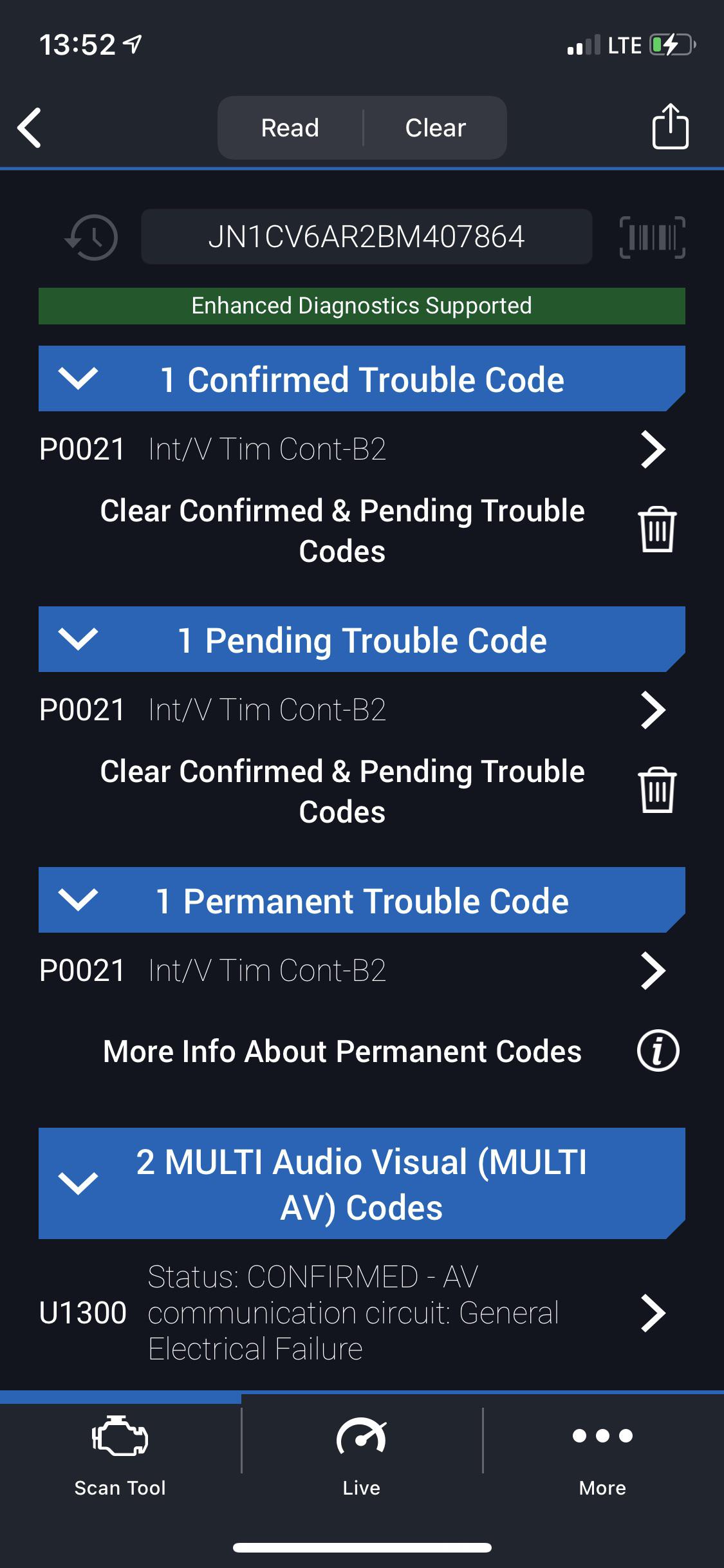Image resolution: width=724 pixels, height=1568 pixels.
Task: Open the share/export icon
Action: (x=672, y=127)
